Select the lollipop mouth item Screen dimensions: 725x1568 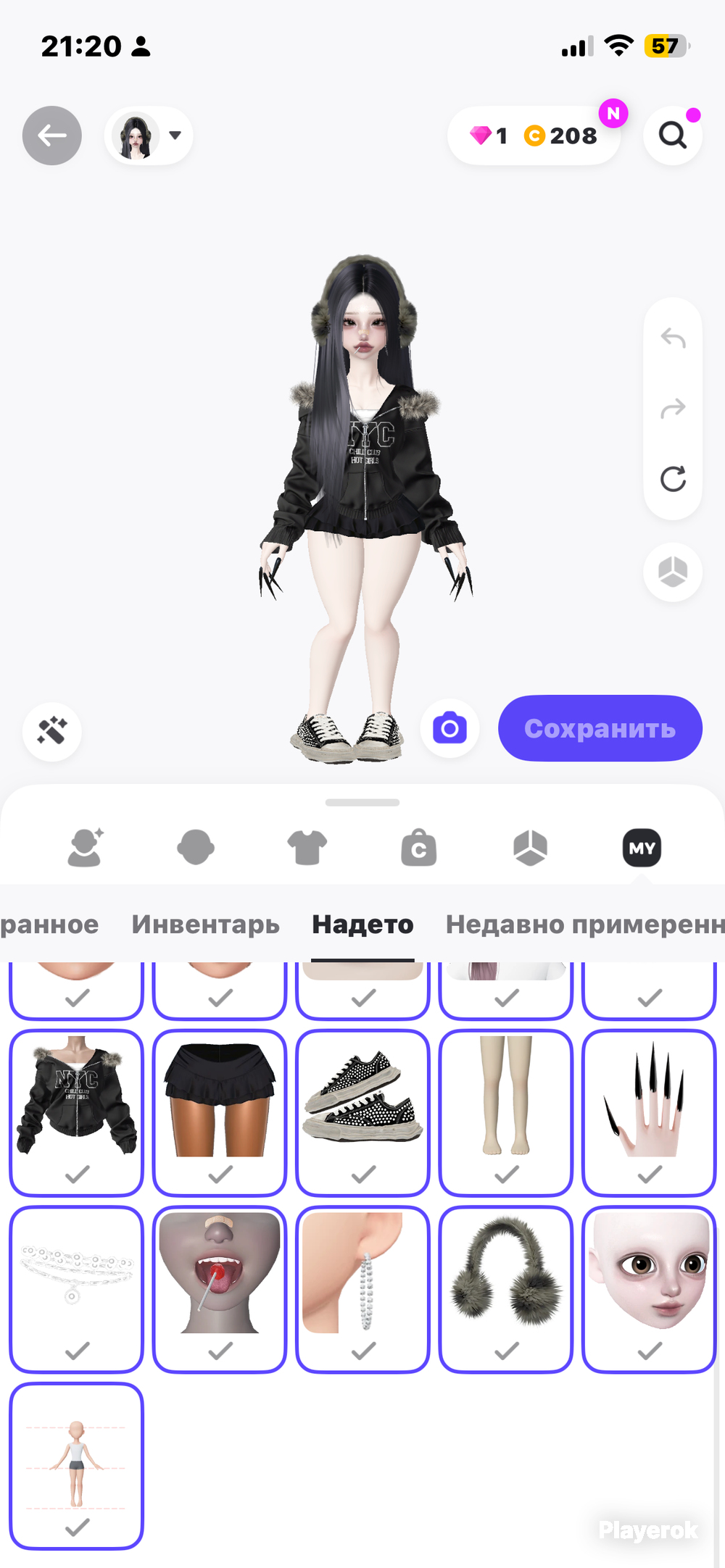tap(220, 1290)
